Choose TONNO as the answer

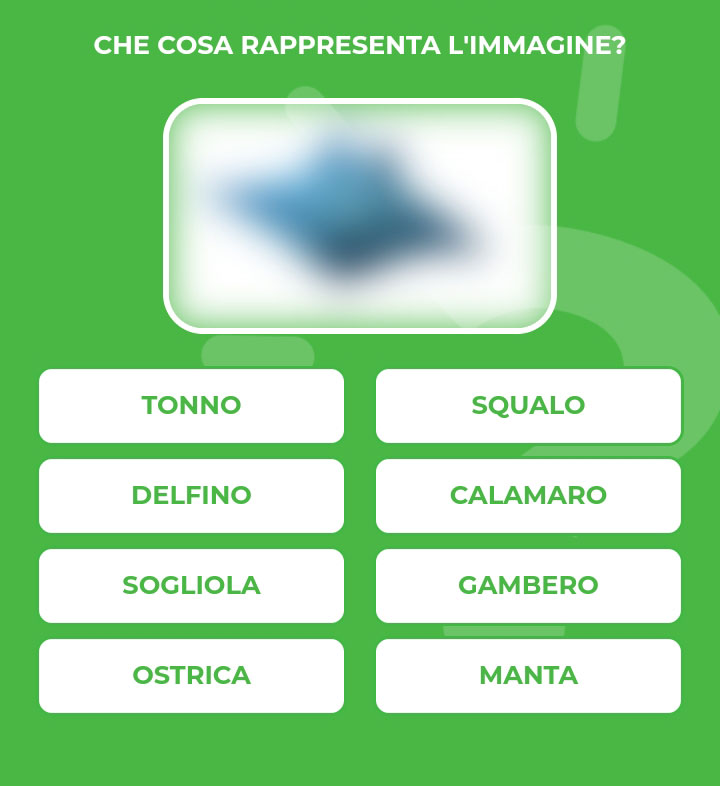191,405
